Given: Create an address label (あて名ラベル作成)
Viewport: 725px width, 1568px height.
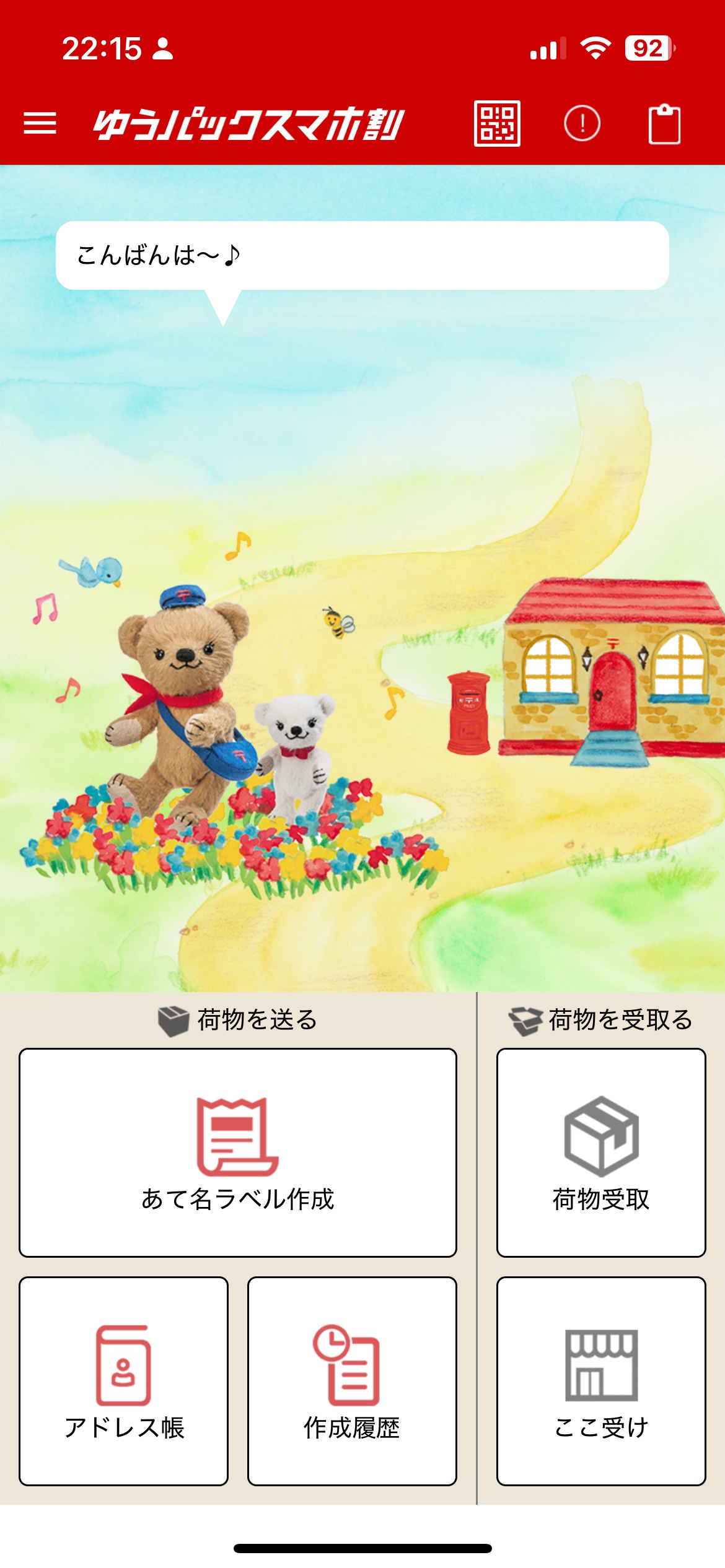Looking at the screenshot, I should point(238,1152).
